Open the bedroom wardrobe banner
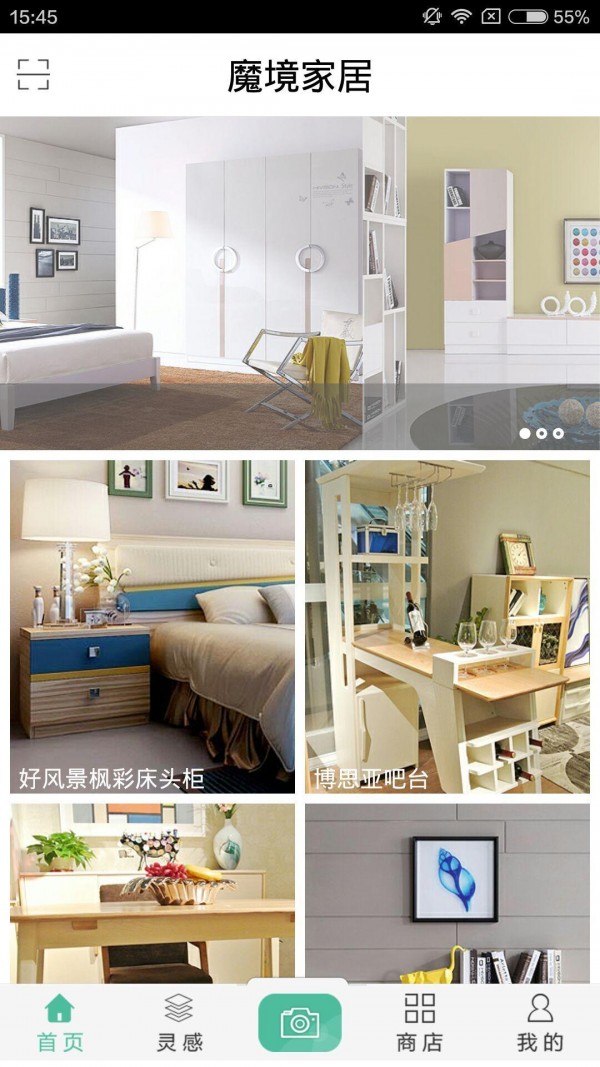This screenshot has width=600, height=1067. point(300,282)
